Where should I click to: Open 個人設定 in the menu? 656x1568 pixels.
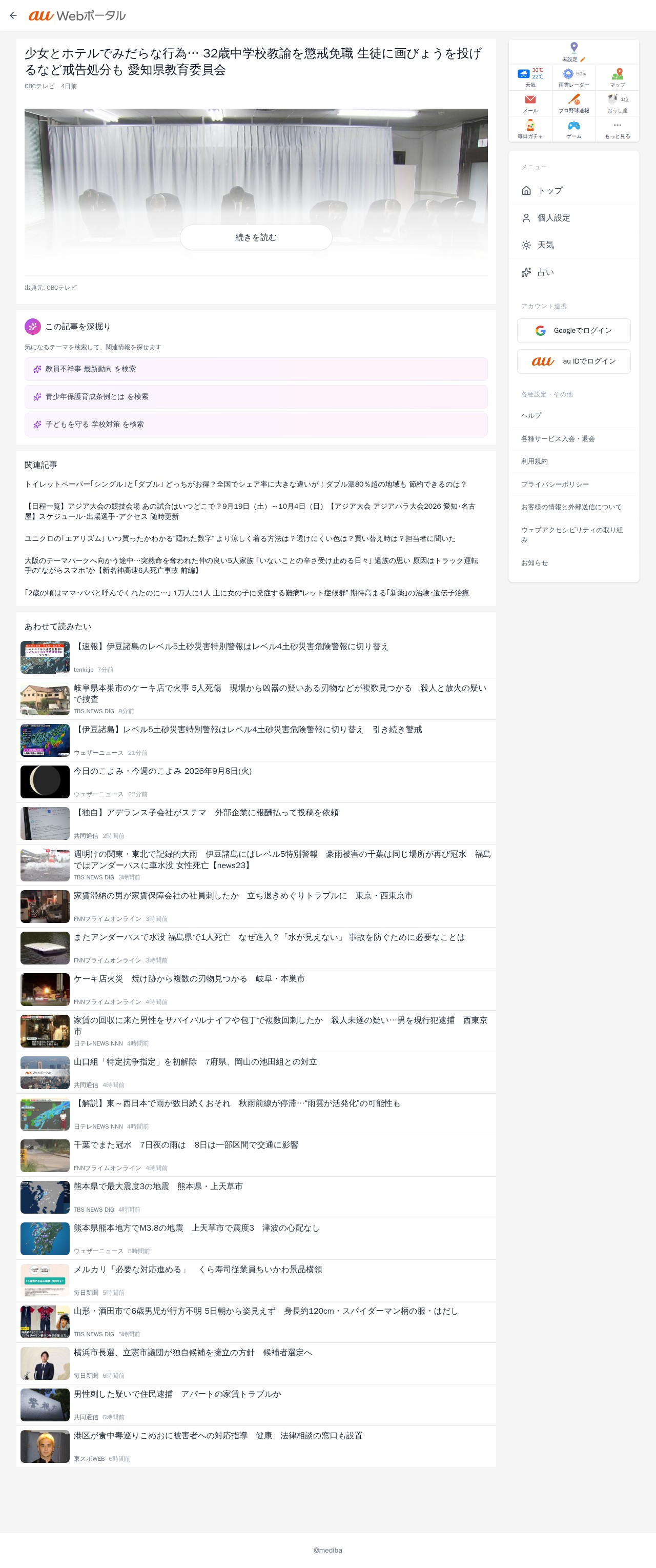574,218
